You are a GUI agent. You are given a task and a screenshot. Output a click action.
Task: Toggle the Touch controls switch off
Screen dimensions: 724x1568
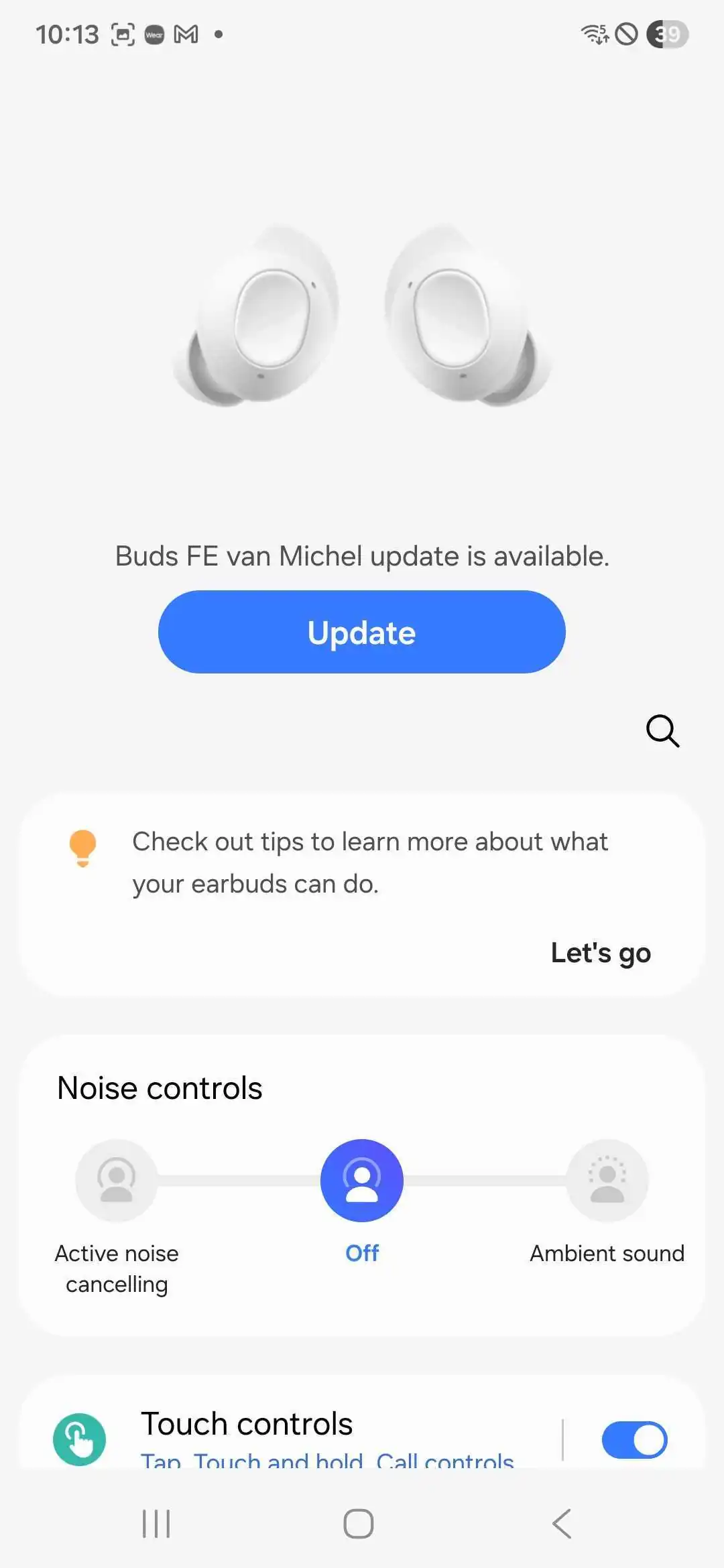[634, 1439]
